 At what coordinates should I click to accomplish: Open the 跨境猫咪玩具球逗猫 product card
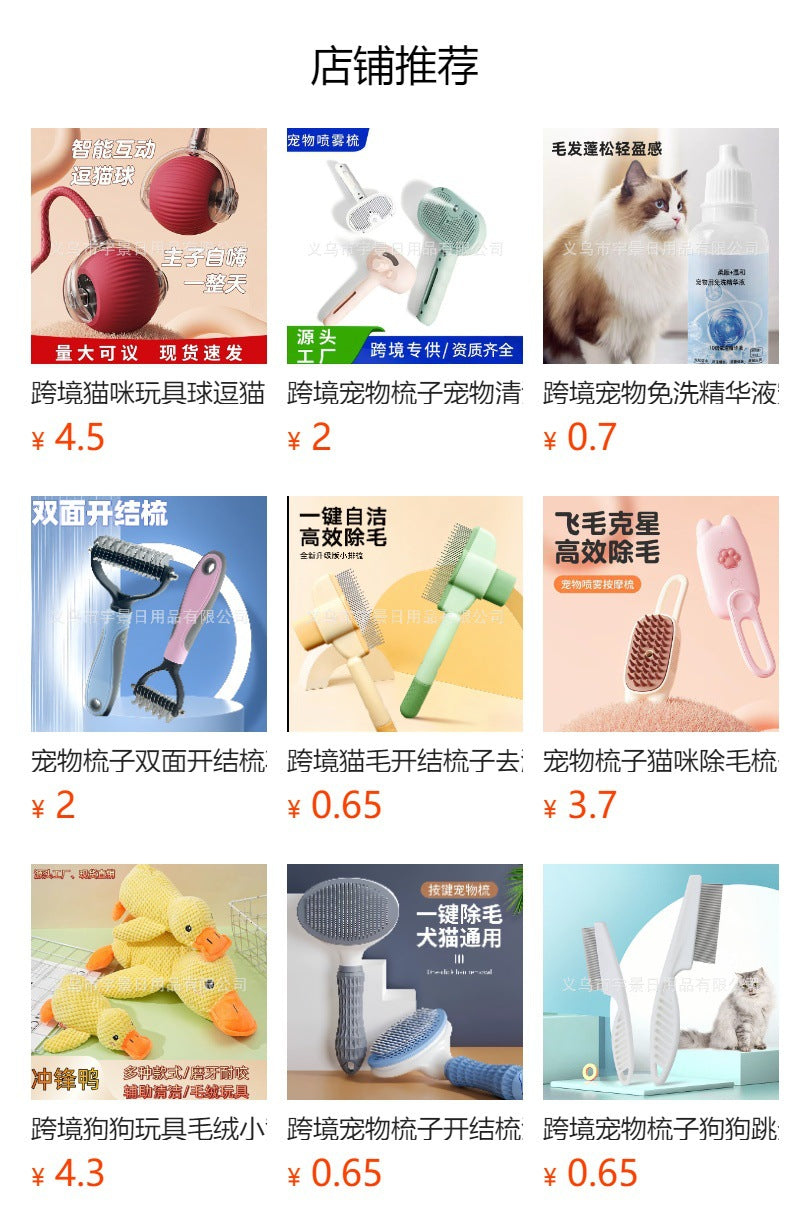[x=149, y=246]
